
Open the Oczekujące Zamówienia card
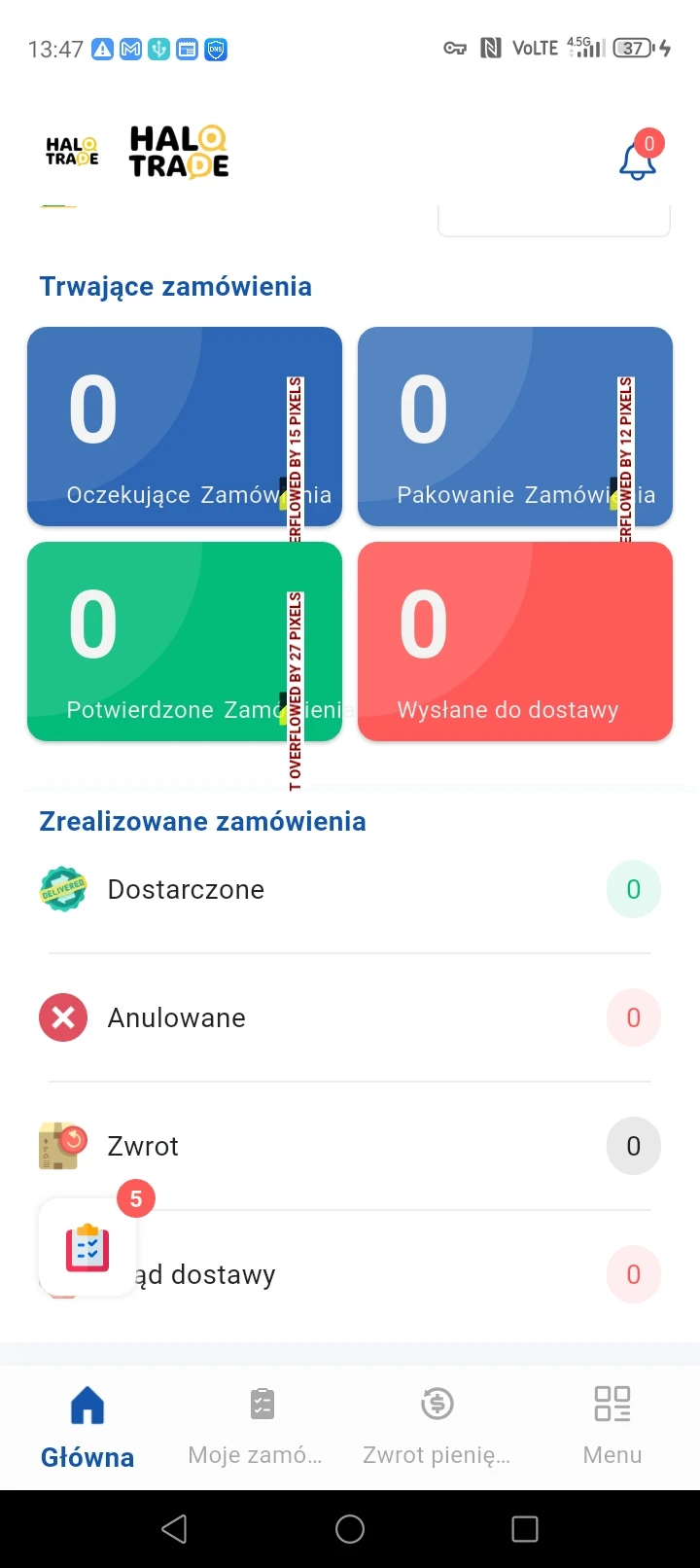(185, 426)
